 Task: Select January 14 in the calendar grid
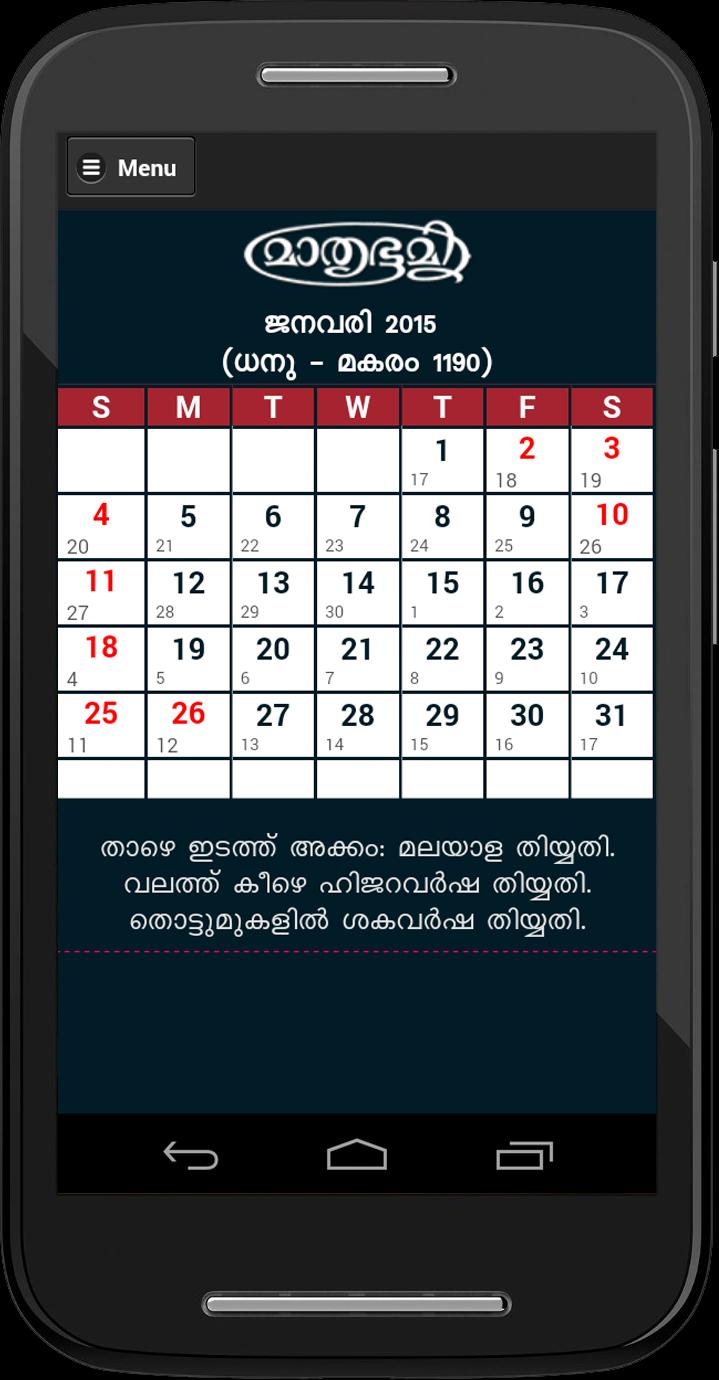pyautogui.click(x=357, y=591)
